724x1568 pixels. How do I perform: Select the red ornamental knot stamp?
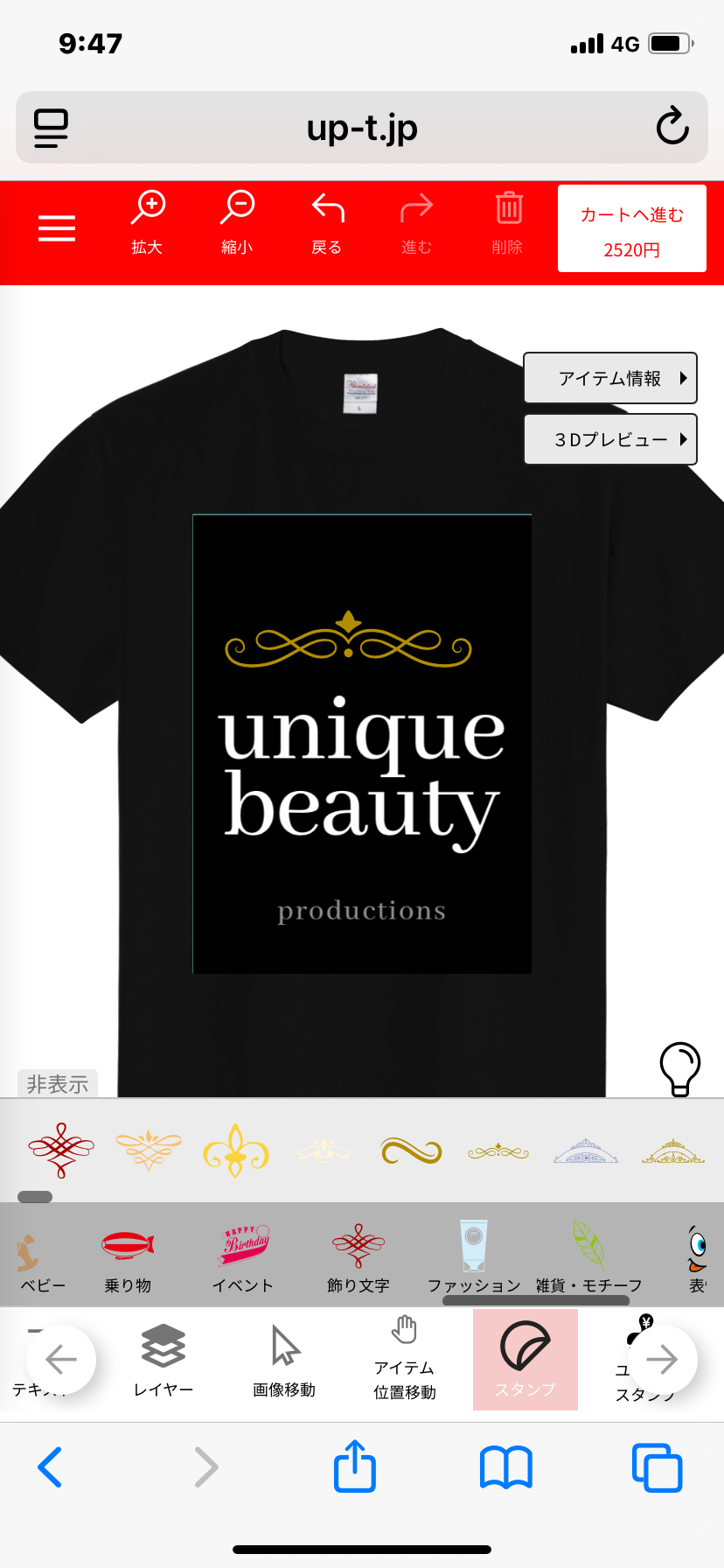[x=61, y=1150]
